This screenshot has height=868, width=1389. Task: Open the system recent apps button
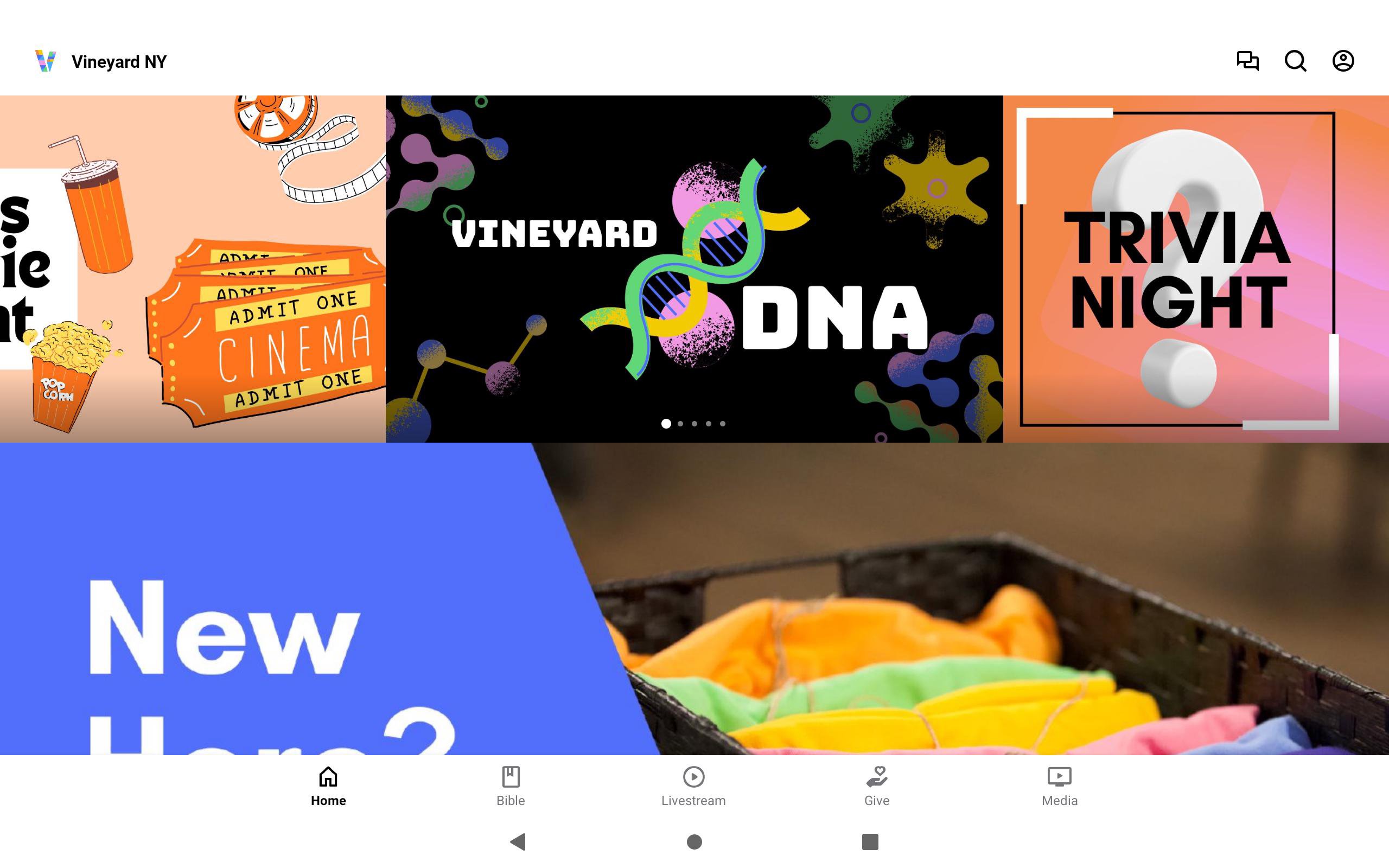click(870, 841)
